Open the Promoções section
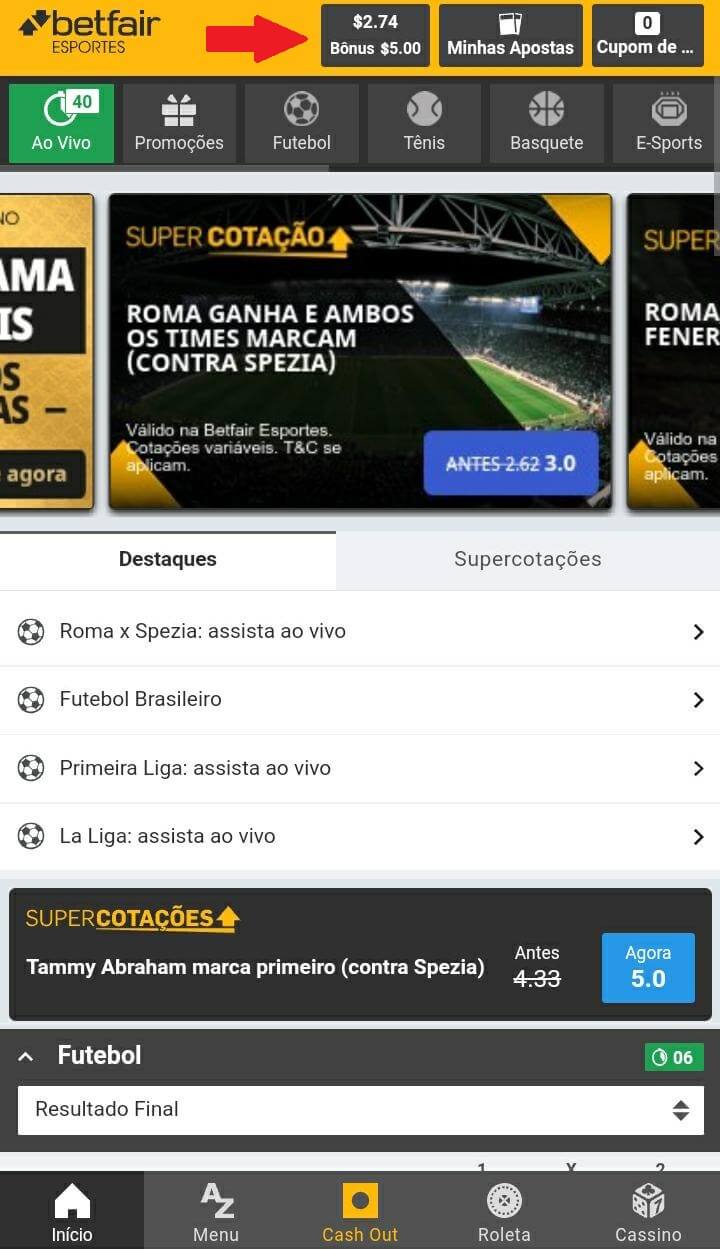 (x=179, y=124)
